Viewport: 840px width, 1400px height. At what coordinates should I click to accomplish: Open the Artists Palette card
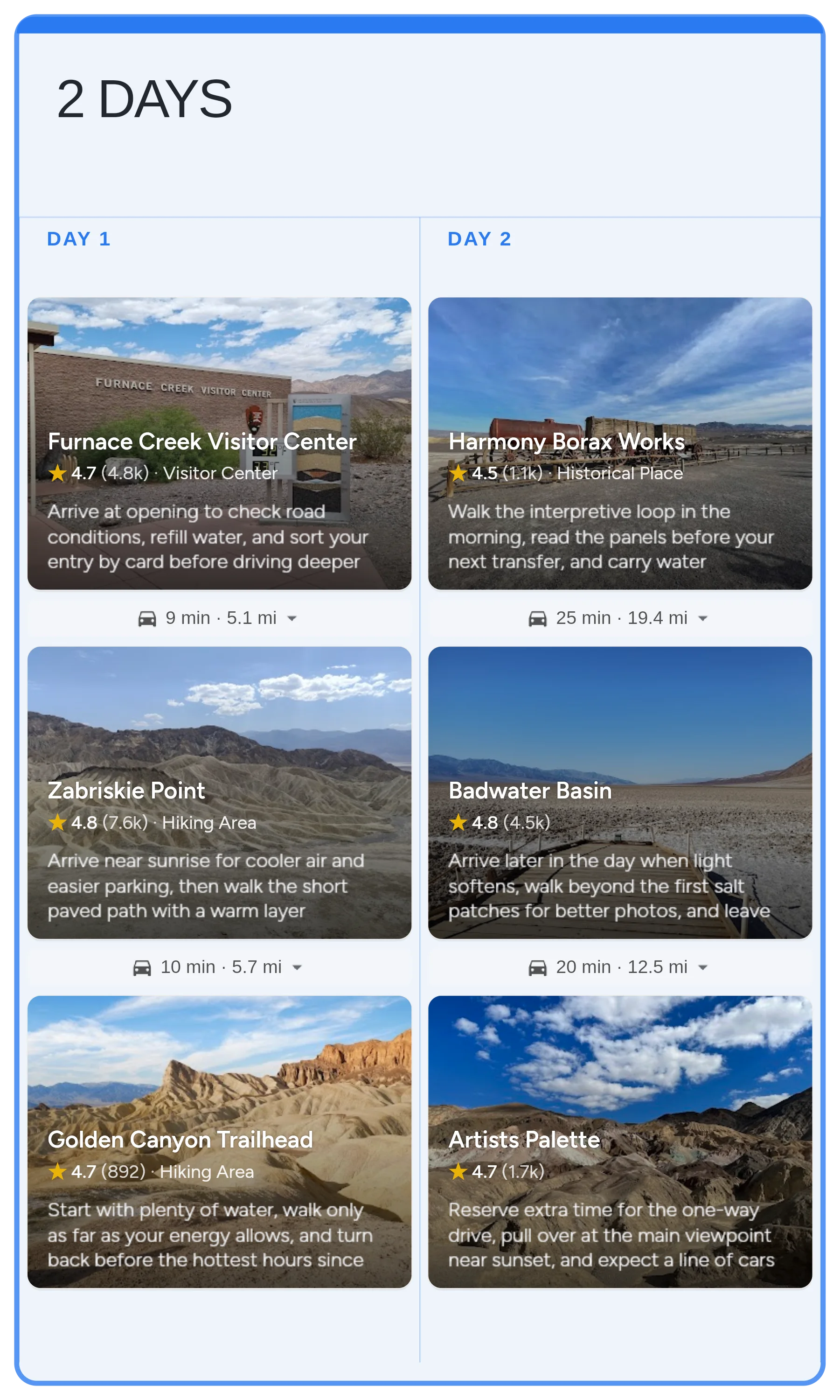620,1141
